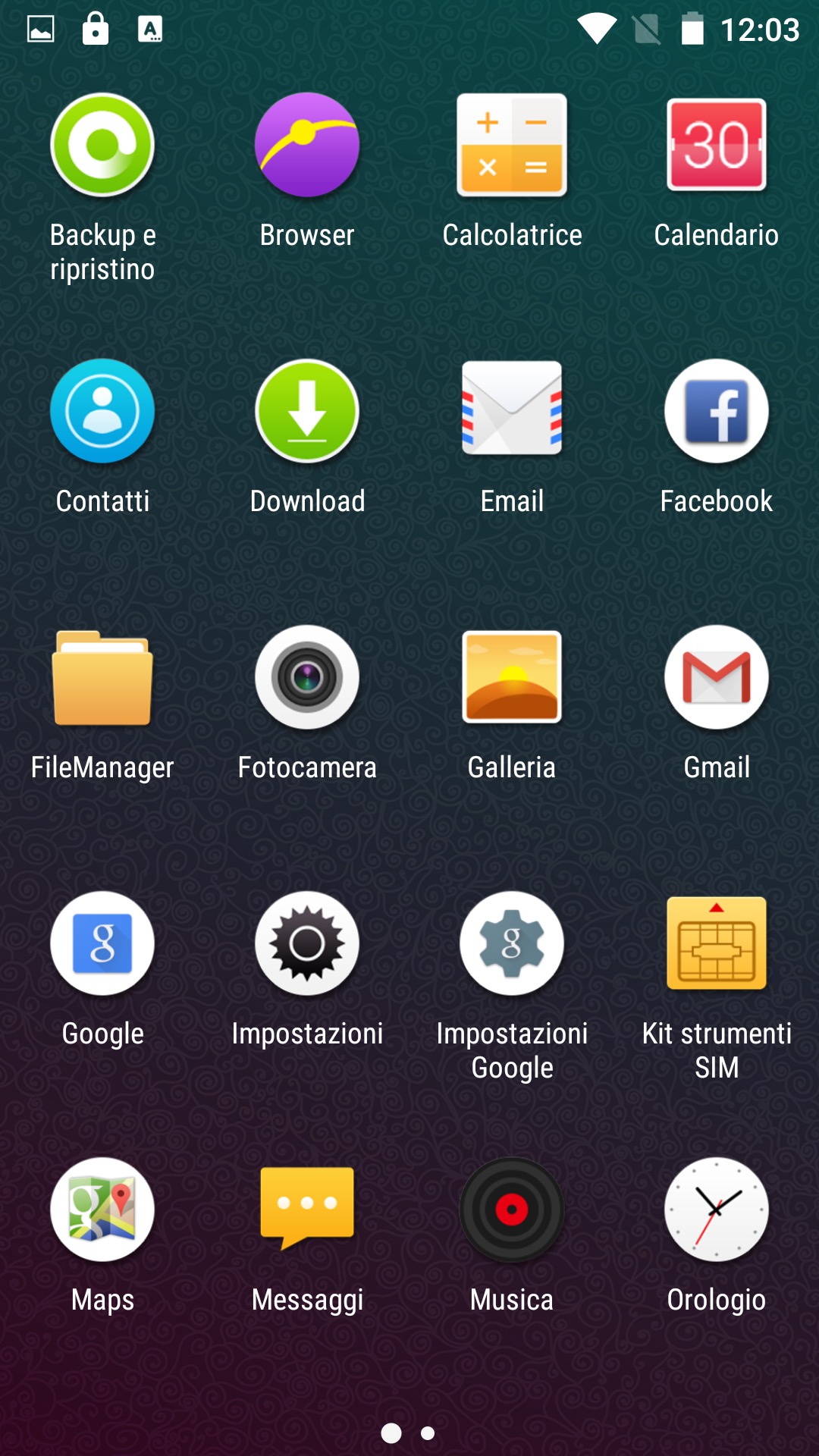Tap the Google app icon
The height and width of the screenshot is (1456, 819).
tap(102, 943)
